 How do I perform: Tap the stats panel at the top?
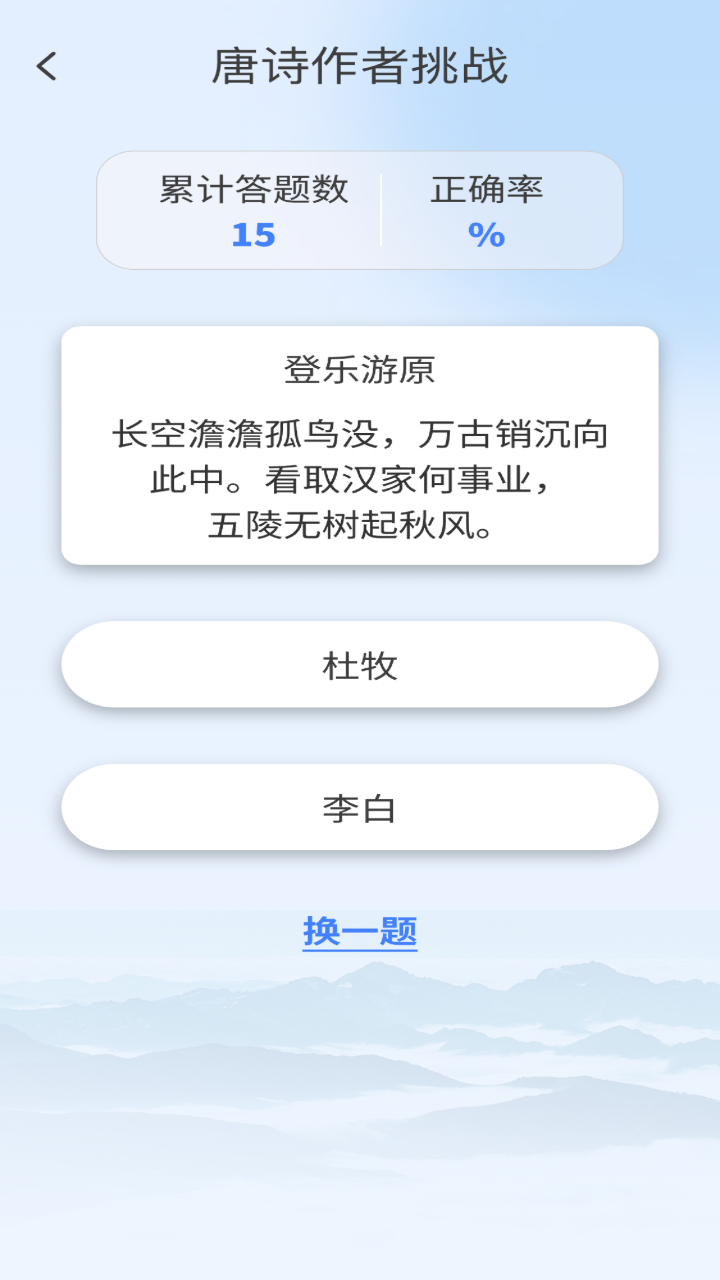360,208
